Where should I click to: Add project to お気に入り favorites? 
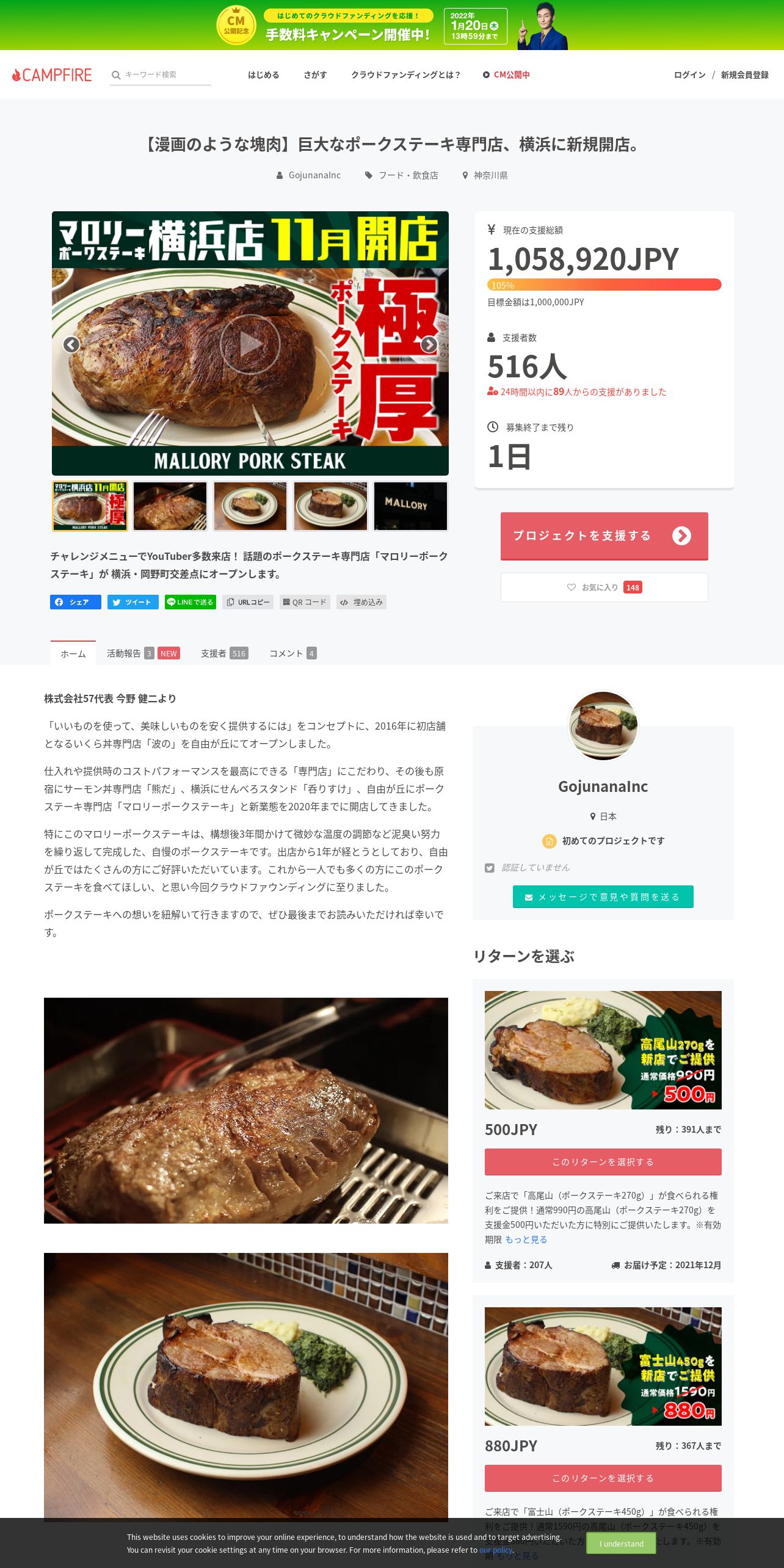(x=604, y=587)
